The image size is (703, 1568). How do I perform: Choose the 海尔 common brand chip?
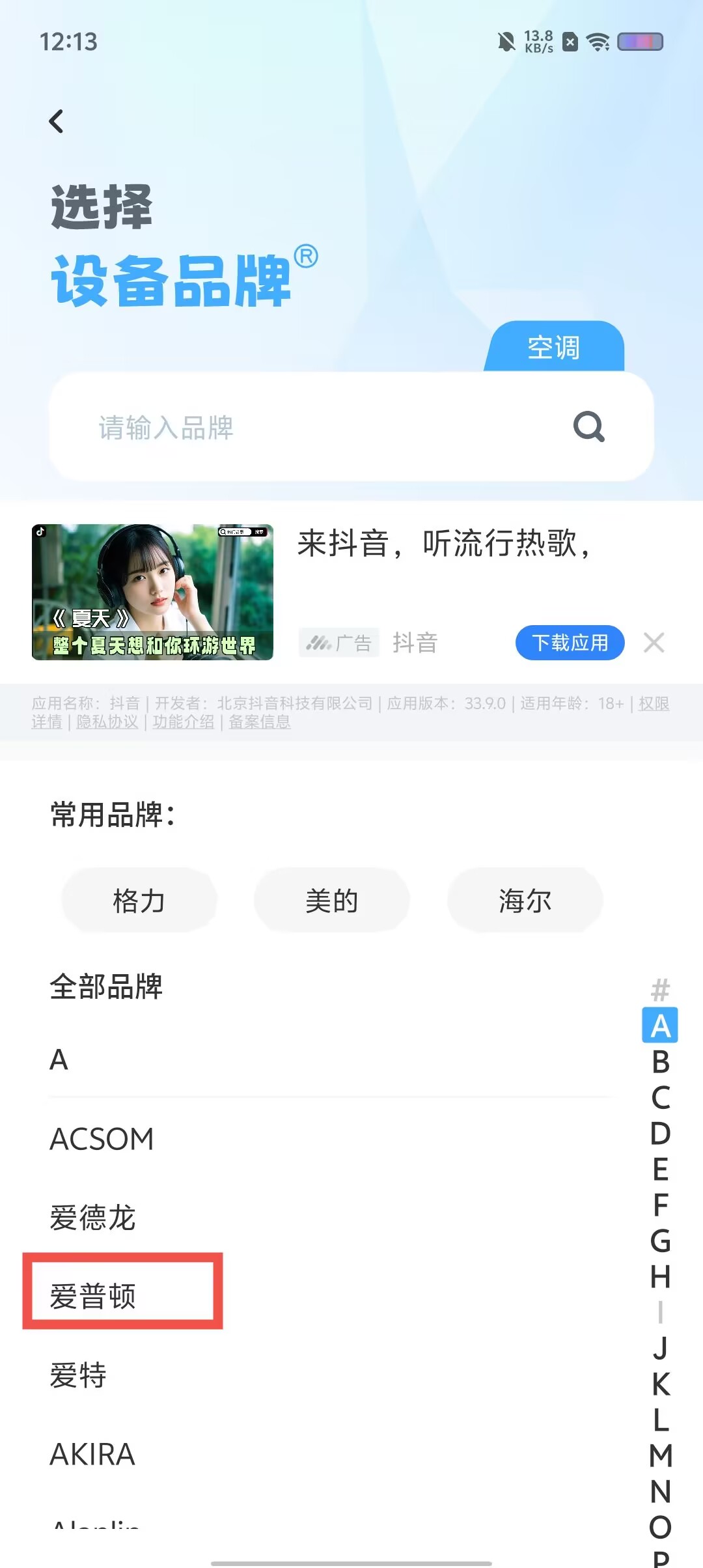click(525, 901)
